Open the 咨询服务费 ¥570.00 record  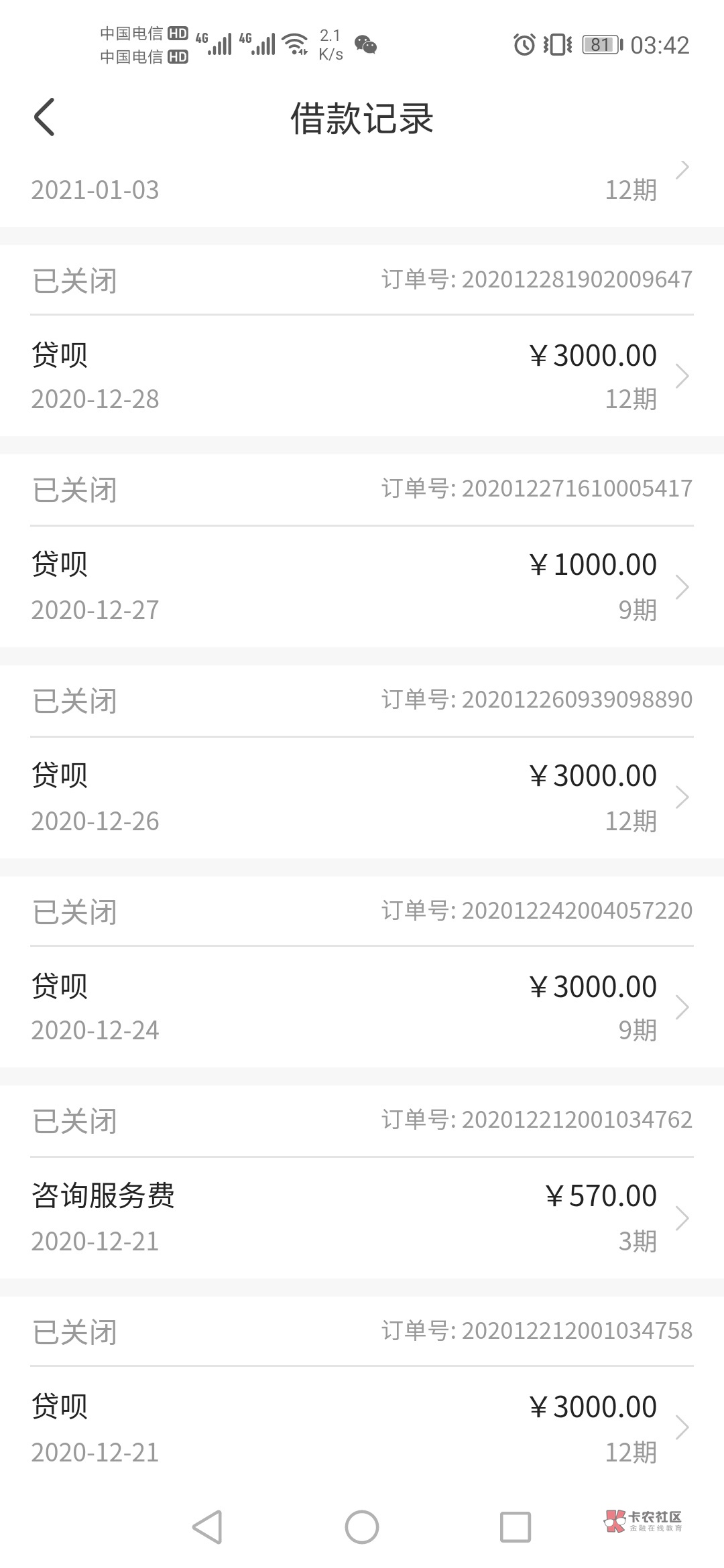(x=362, y=1218)
